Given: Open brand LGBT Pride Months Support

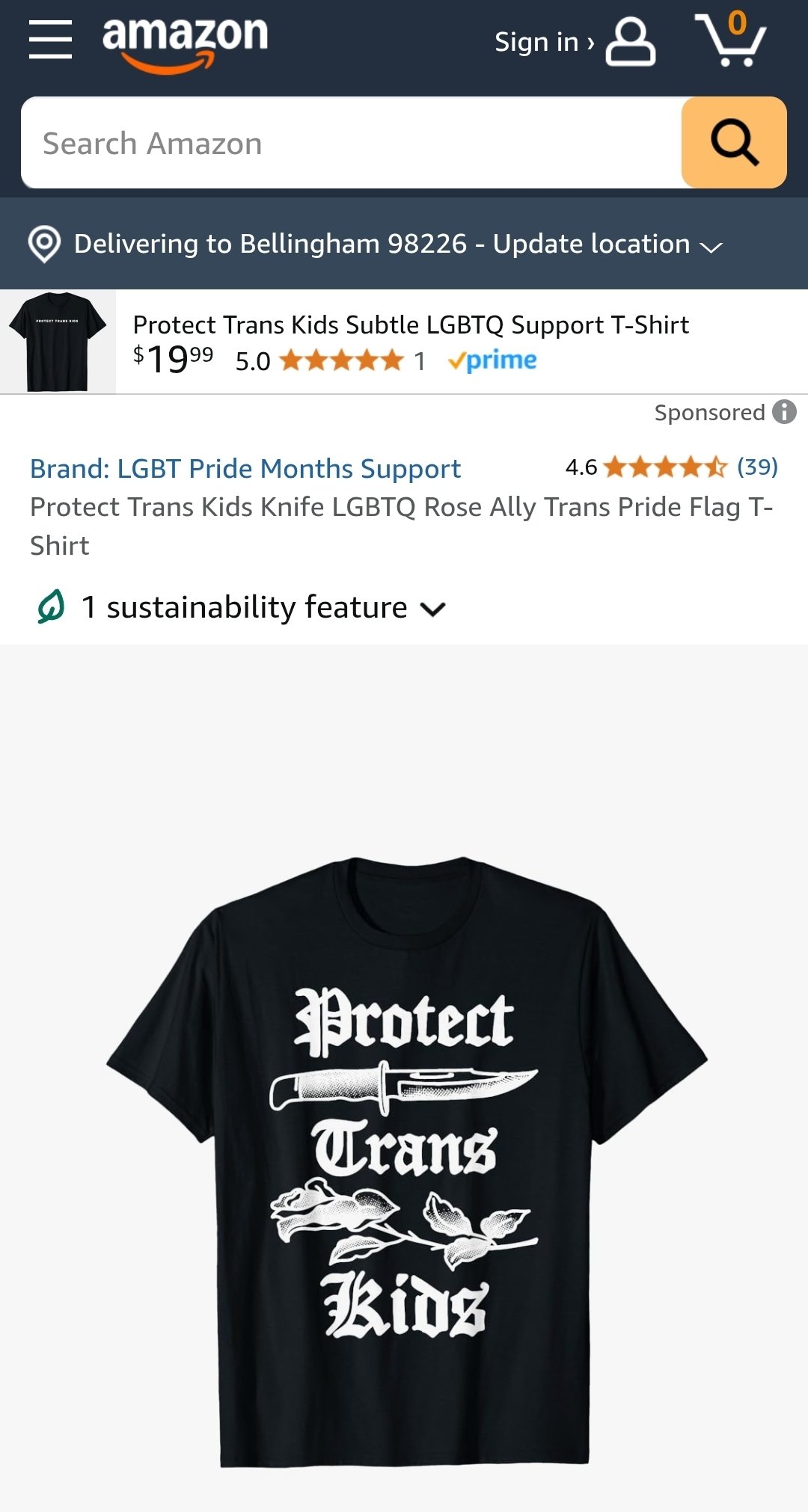Looking at the screenshot, I should [245, 469].
